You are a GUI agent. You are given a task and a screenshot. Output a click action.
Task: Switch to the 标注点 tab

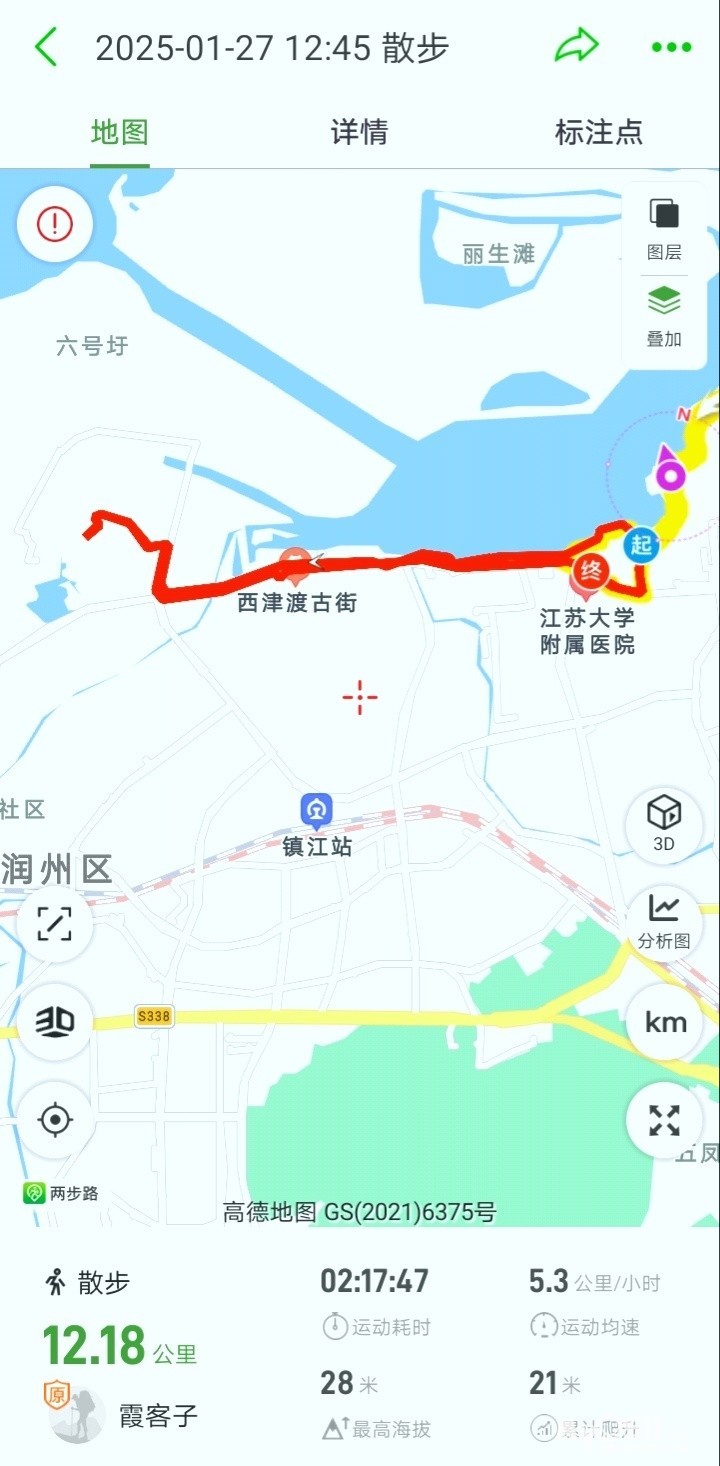tap(598, 132)
